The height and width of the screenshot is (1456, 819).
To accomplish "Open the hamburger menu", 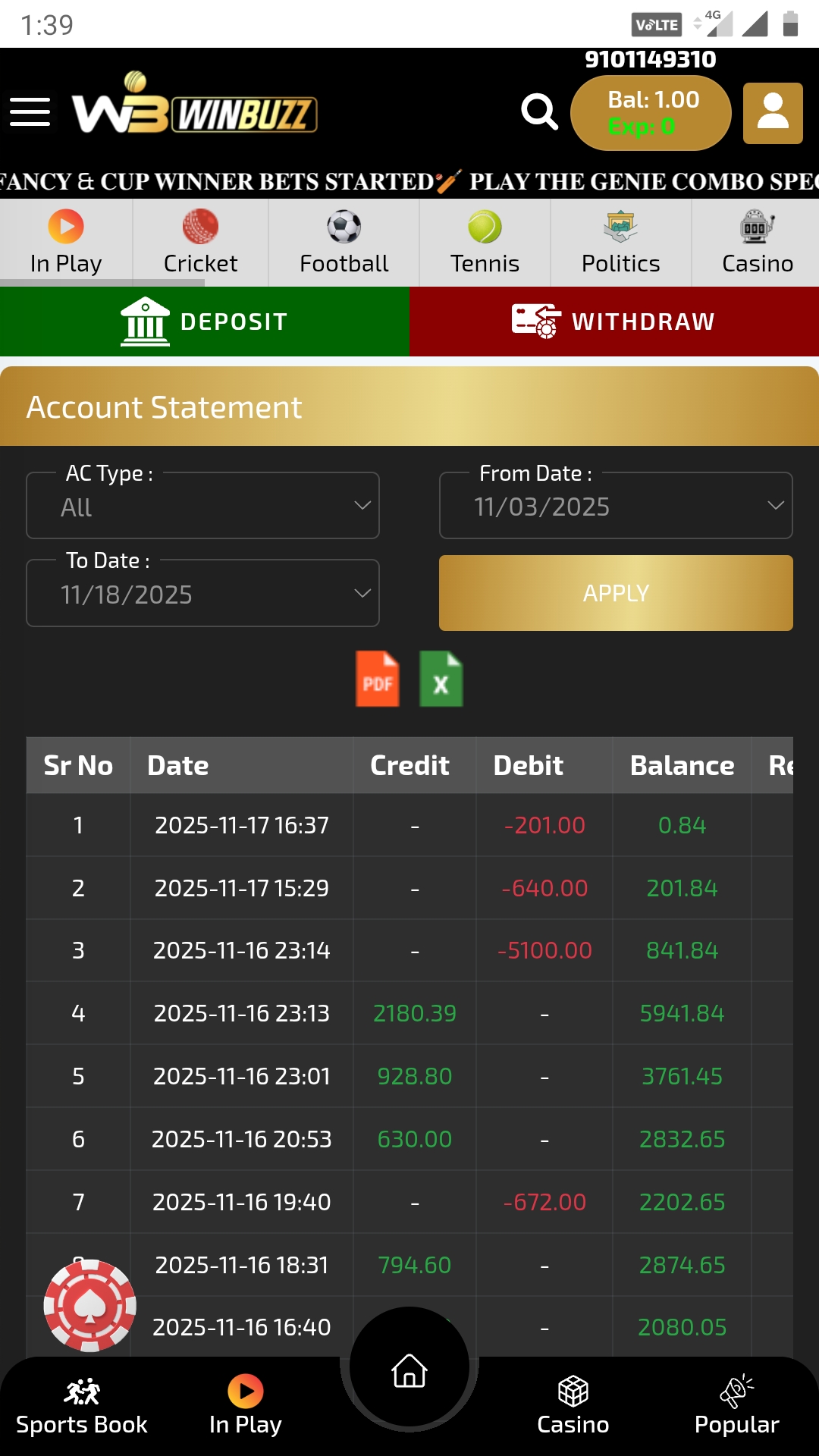I will 30,112.
